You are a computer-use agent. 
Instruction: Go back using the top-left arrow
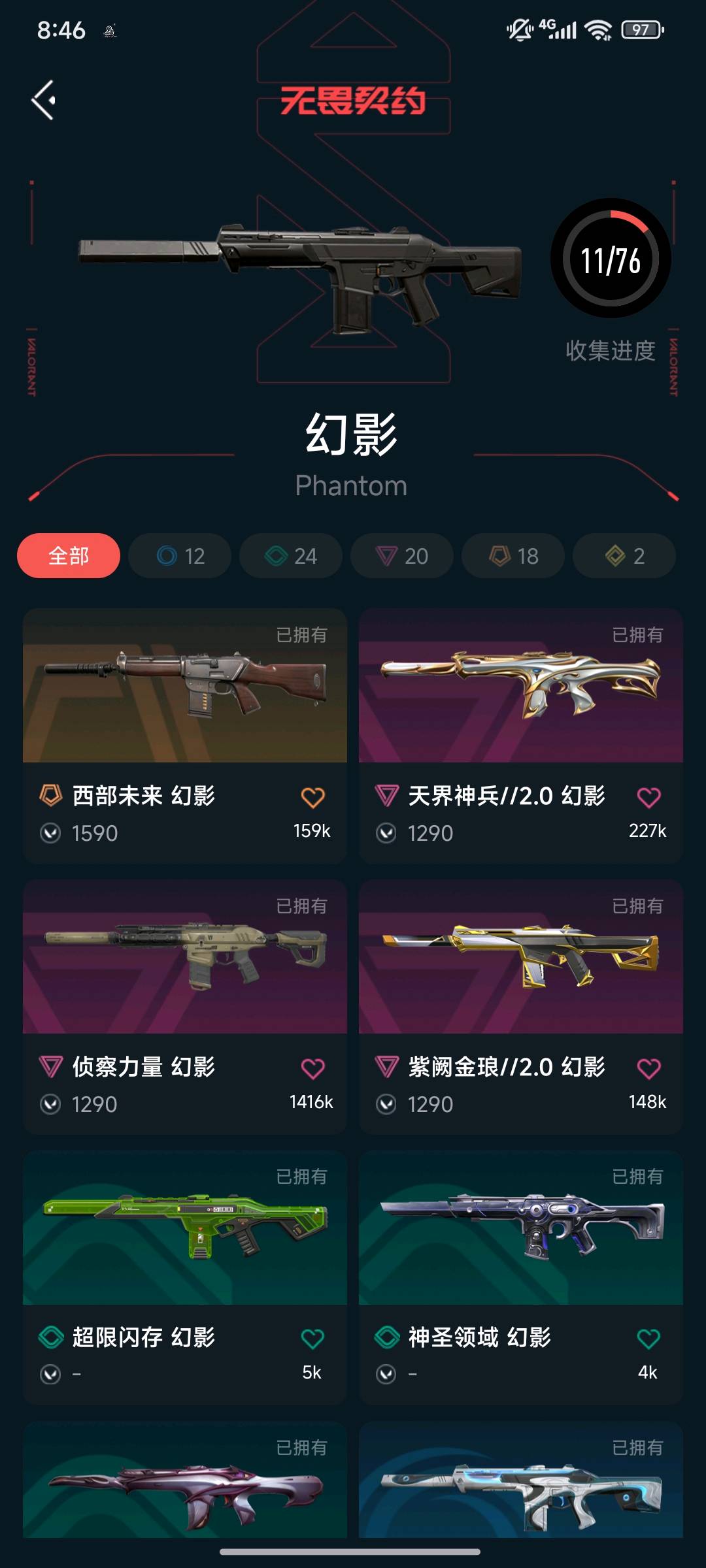pyautogui.click(x=43, y=100)
